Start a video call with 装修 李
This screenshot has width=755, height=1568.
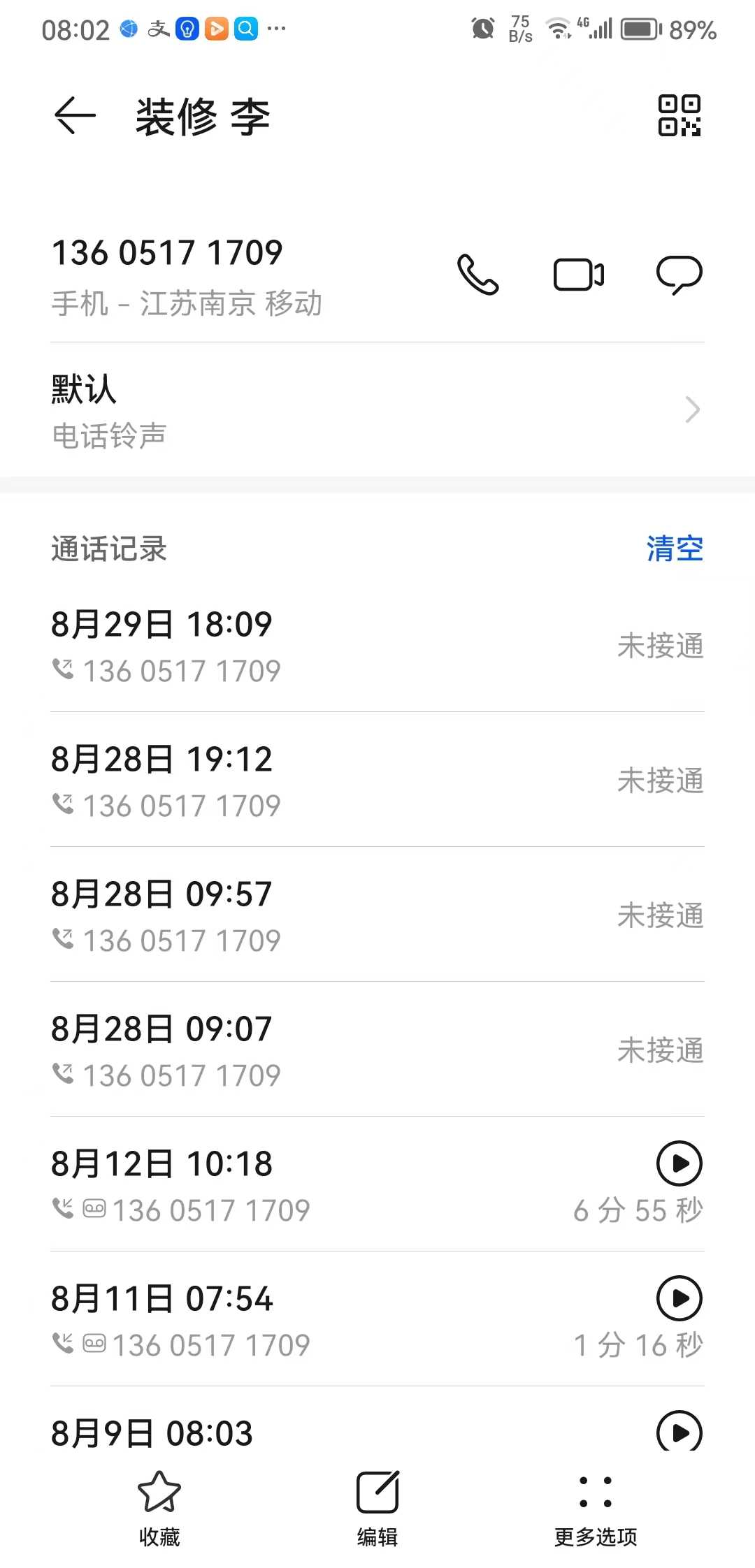coord(579,274)
